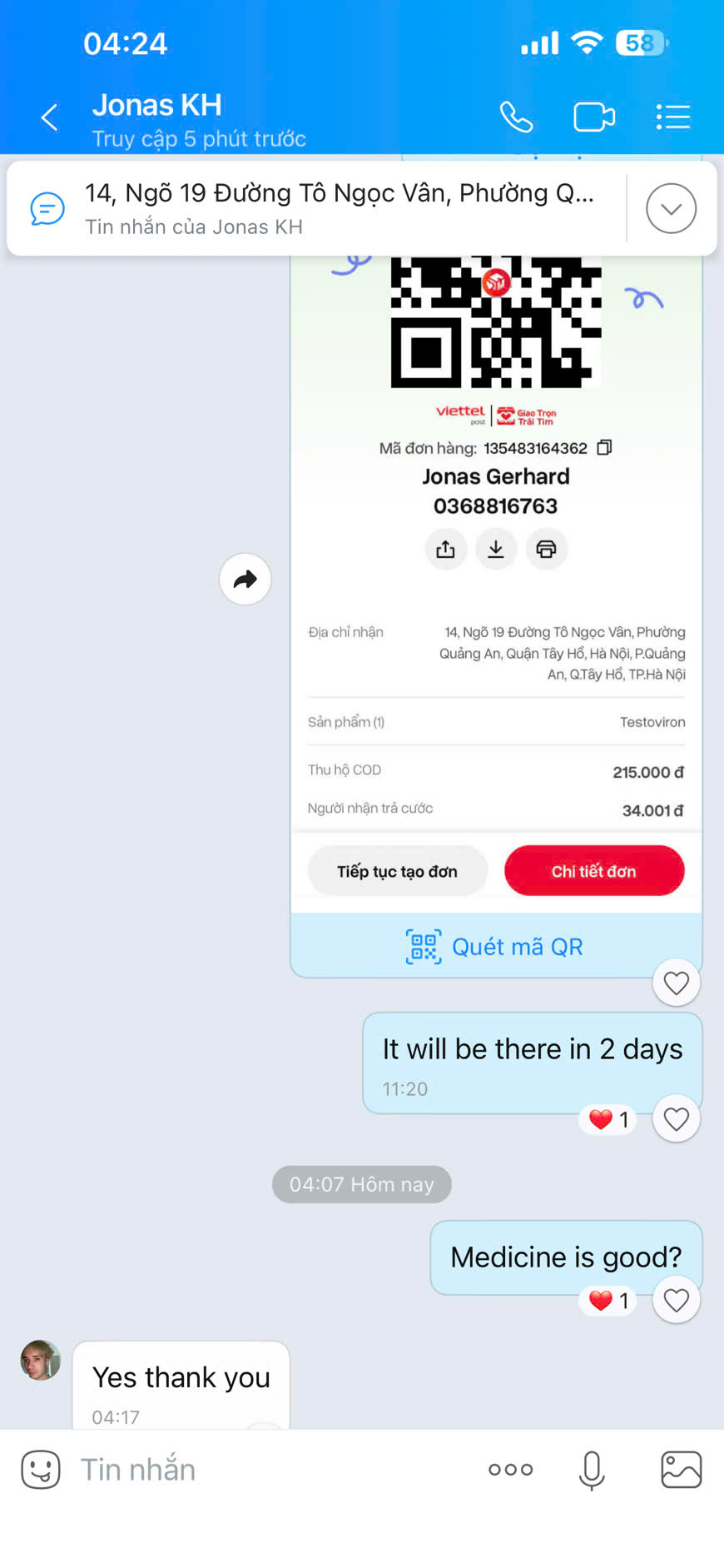Open the photo gallery picker
The image size is (724, 1568).
coord(681,1470)
